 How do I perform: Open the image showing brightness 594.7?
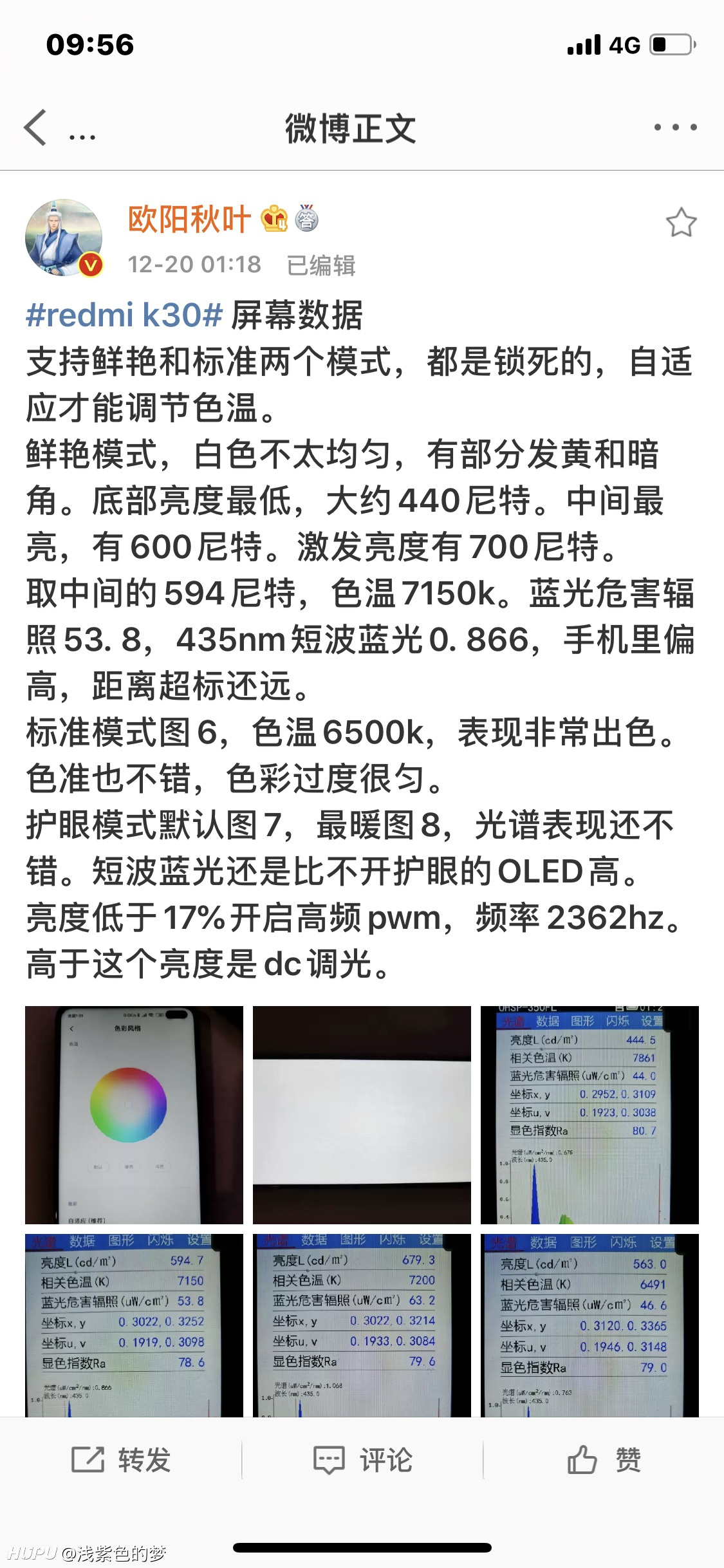tap(134, 1325)
